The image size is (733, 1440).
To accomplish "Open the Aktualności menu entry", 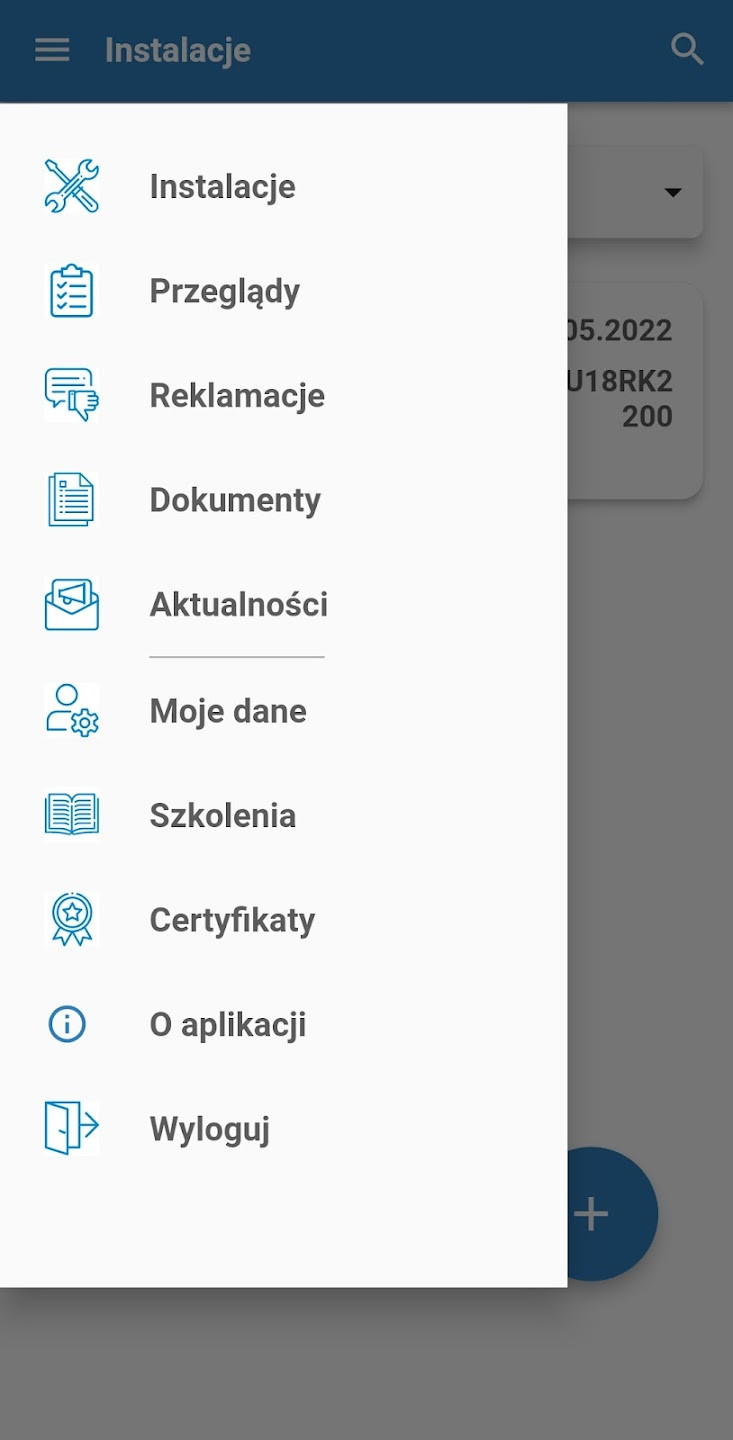I will pos(238,604).
